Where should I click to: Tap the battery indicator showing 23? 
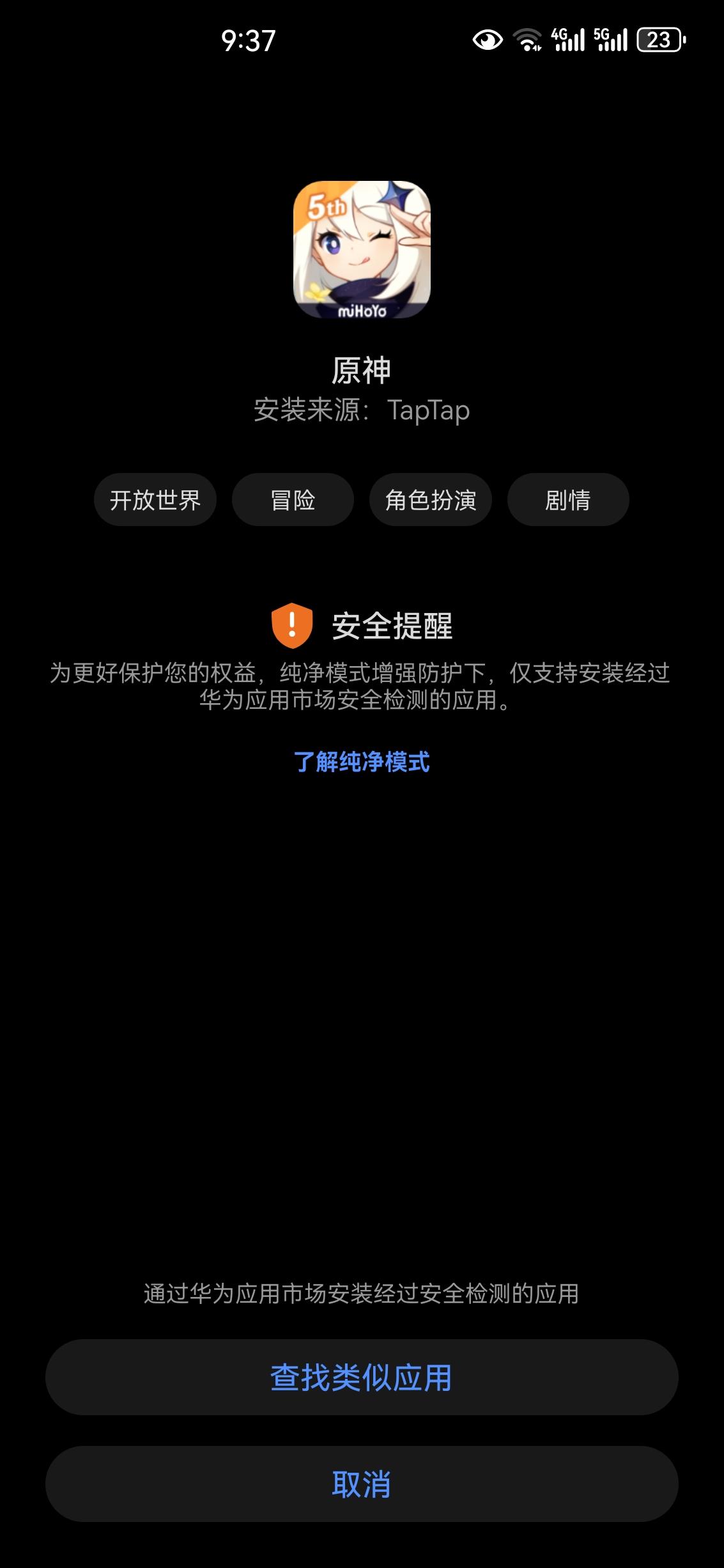tap(658, 40)
